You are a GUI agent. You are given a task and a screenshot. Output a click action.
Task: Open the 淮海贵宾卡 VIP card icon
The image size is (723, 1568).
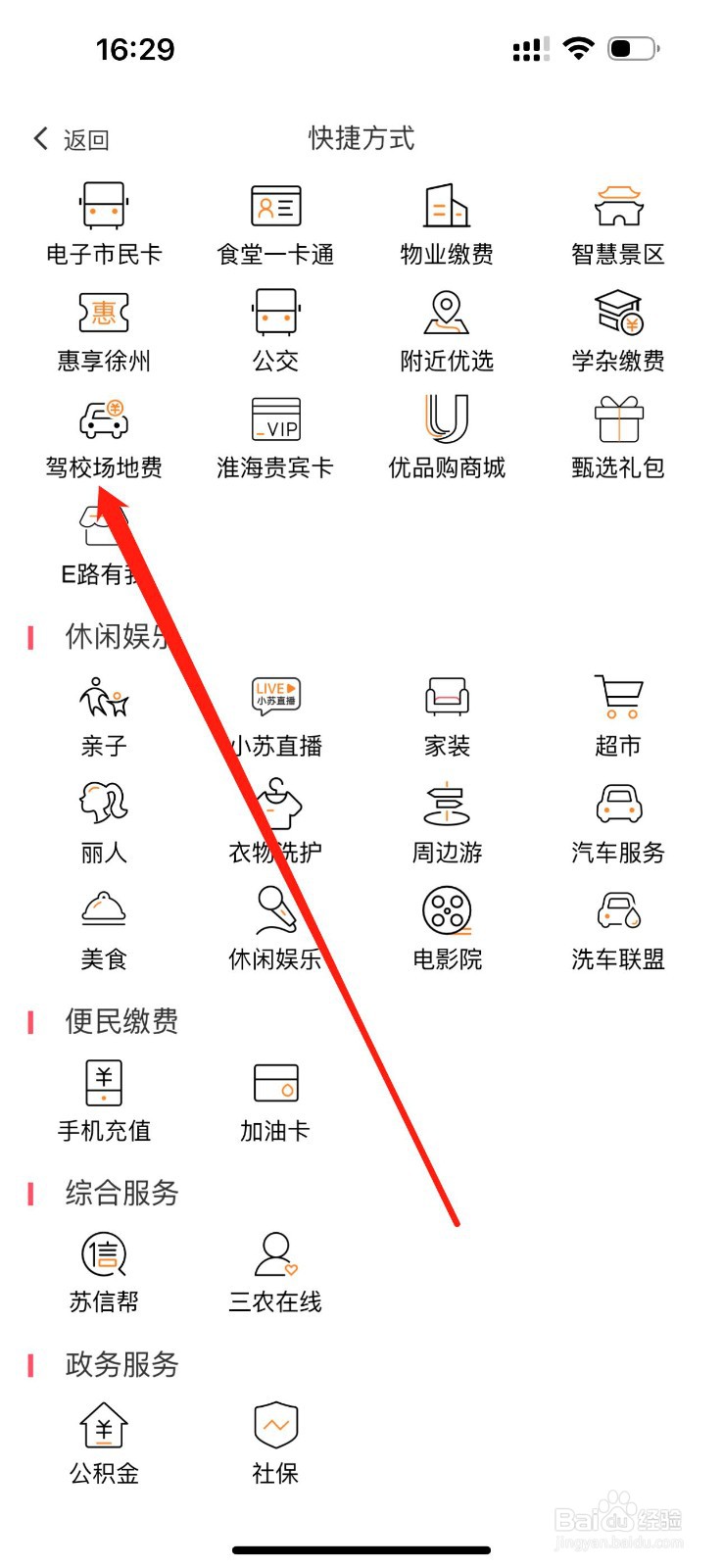(274, 423)
